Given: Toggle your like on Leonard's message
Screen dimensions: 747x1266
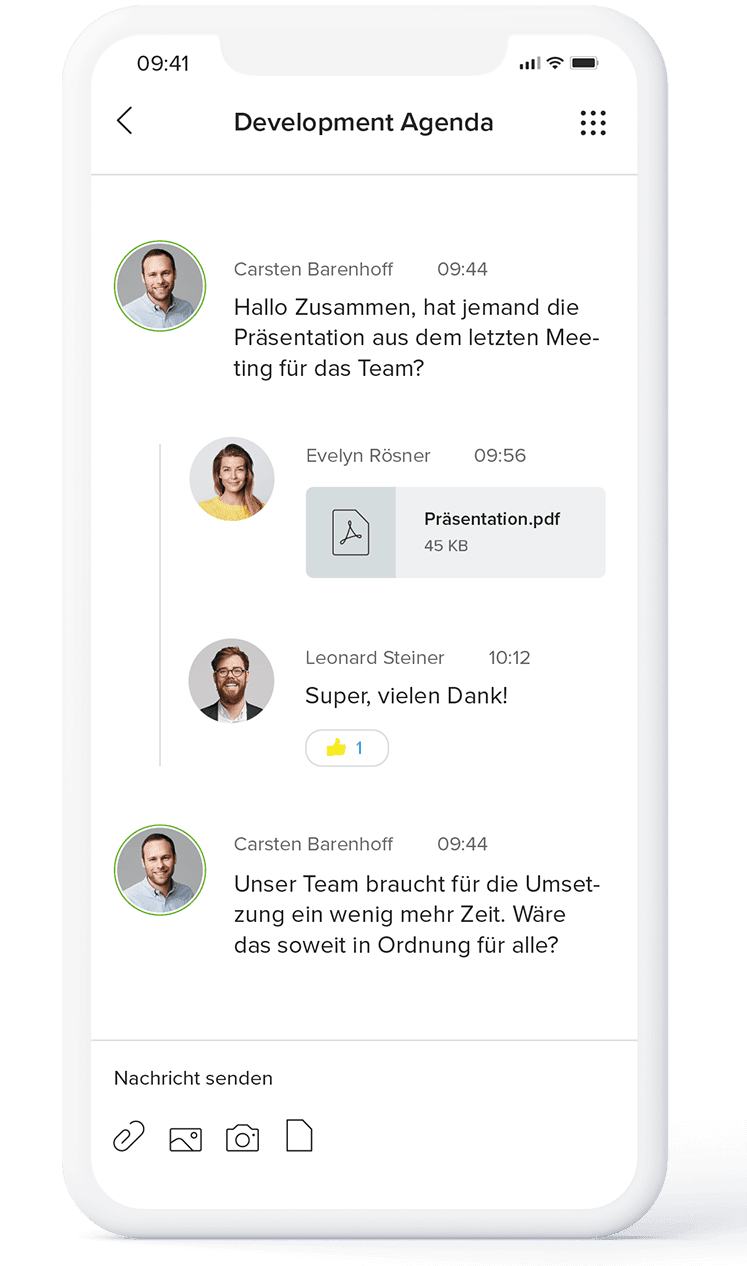Looking at the screenshot, I should point(347,747).
